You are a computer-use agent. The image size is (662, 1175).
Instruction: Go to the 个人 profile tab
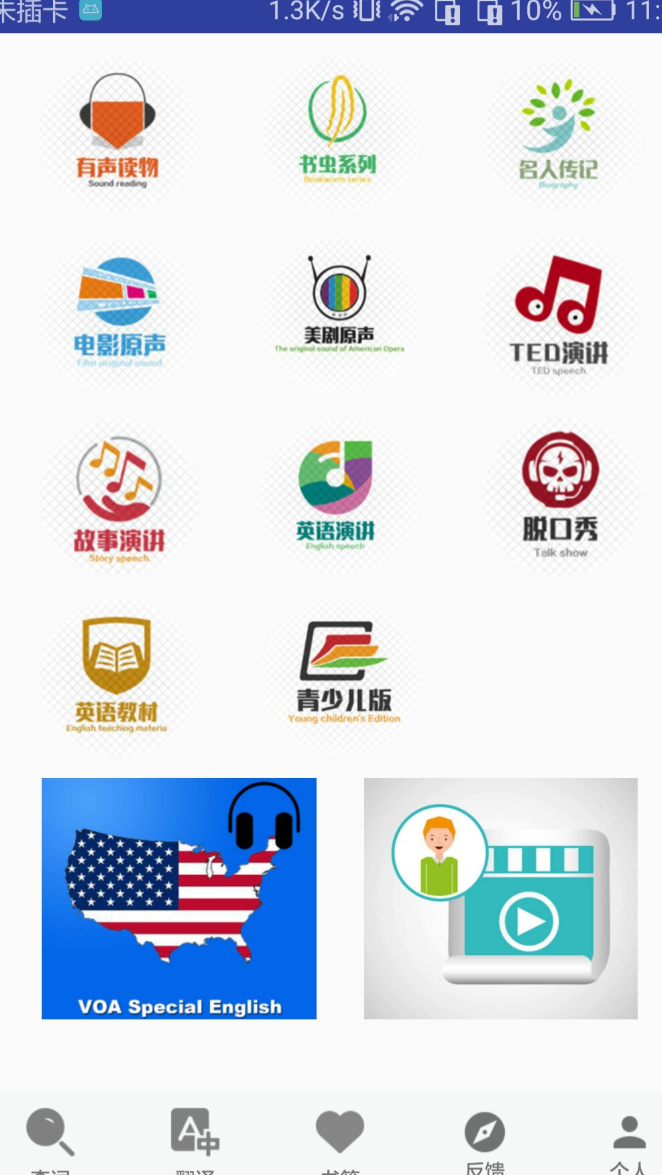tap(629, 1140)
